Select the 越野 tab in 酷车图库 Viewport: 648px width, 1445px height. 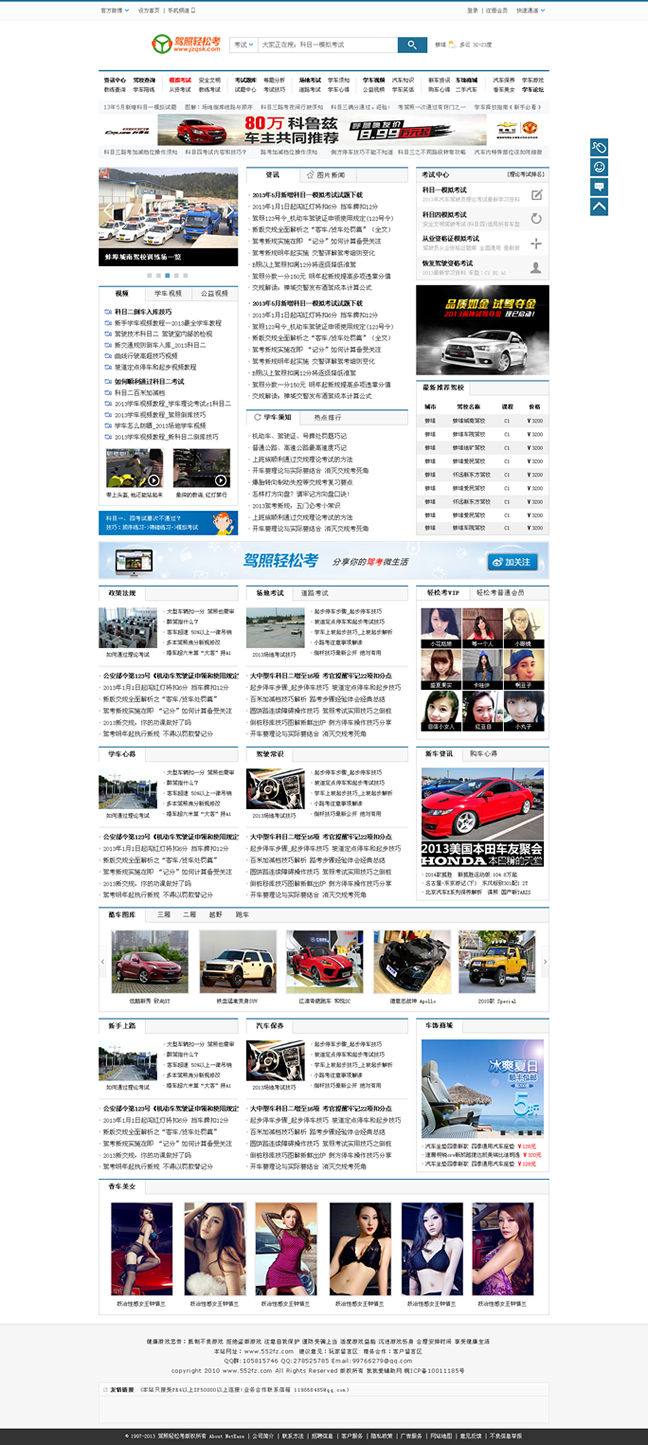pyautogui.click(x=215, y=914)
